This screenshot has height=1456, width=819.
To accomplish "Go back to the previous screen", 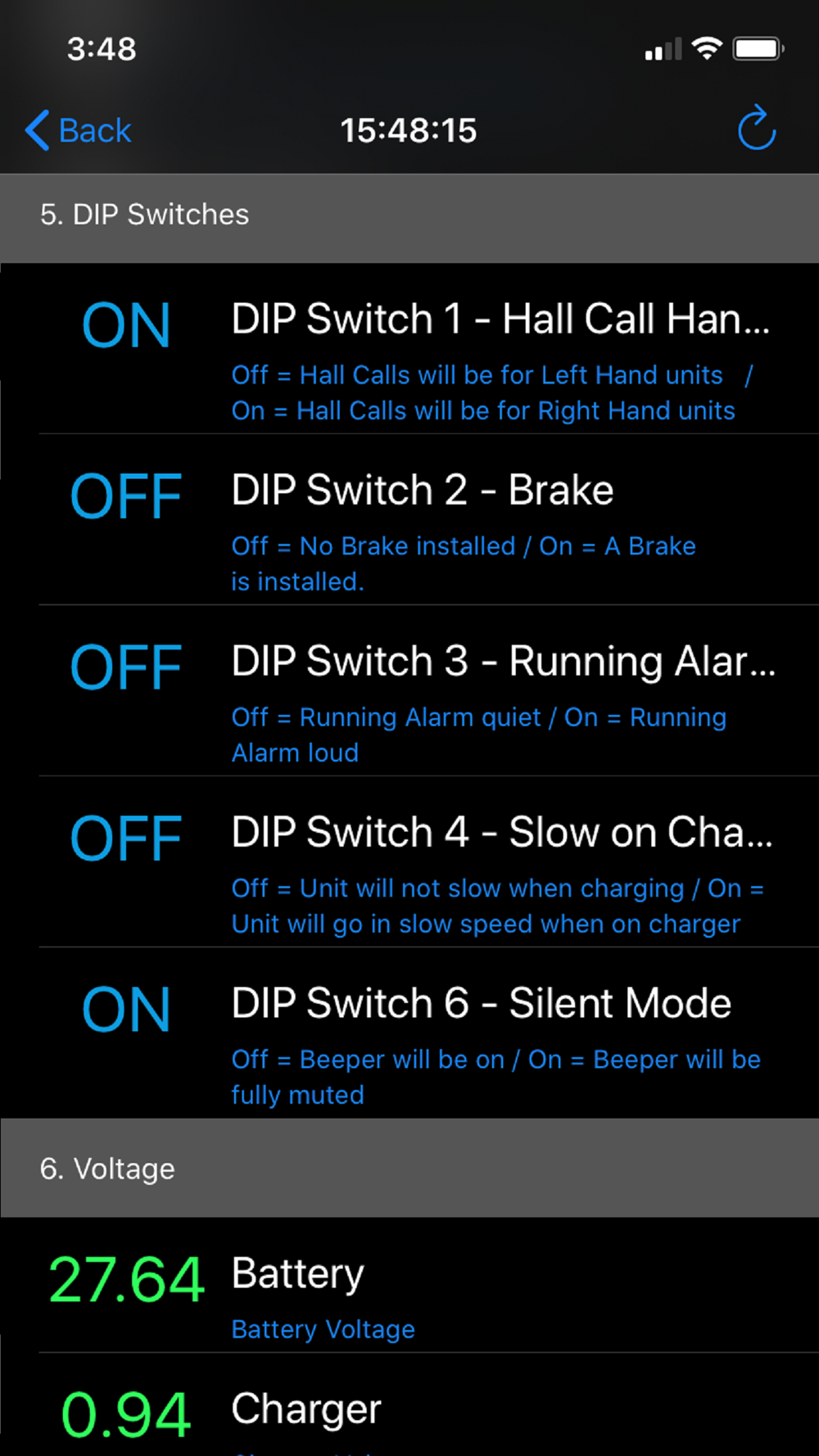I will [79, 130].
